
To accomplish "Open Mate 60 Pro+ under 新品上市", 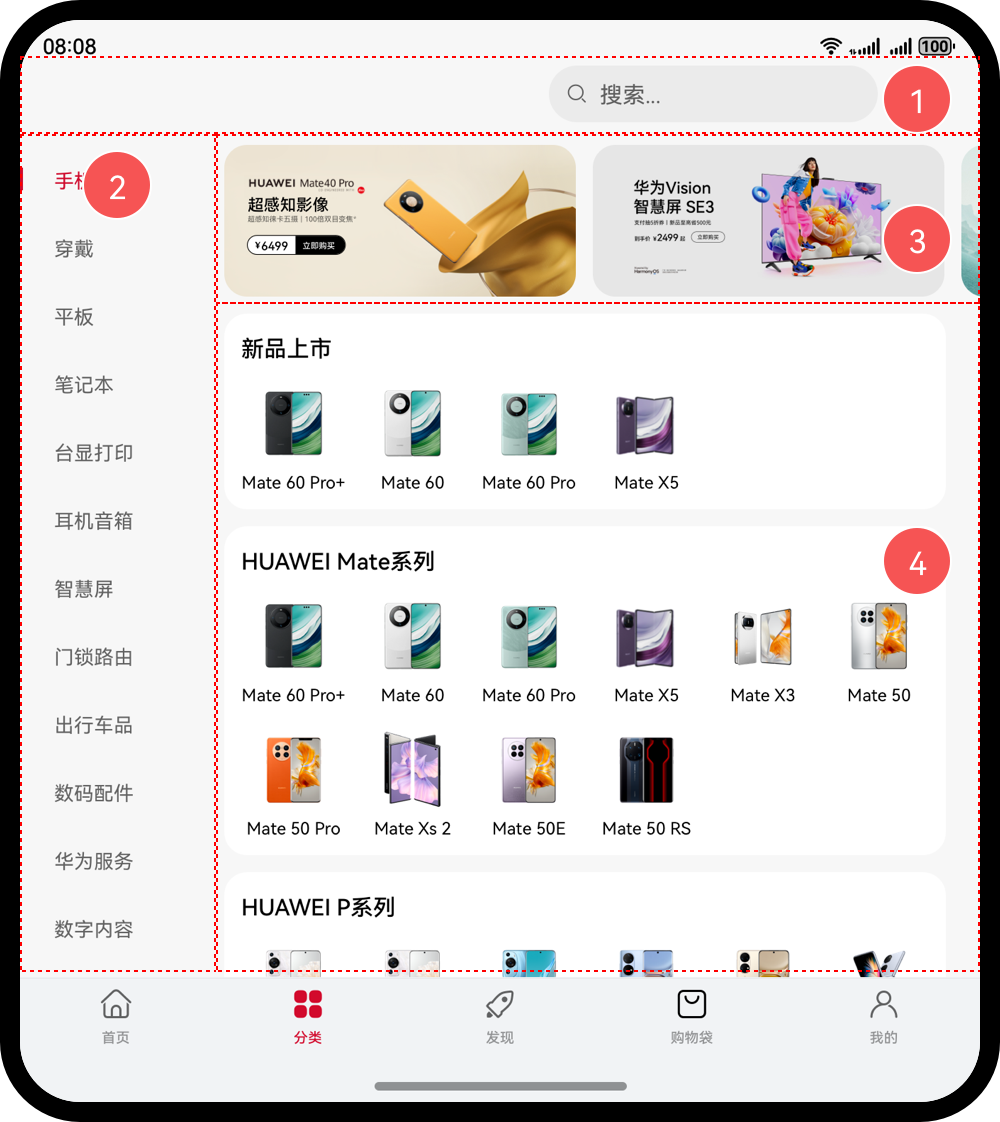I will coord(293,440).
